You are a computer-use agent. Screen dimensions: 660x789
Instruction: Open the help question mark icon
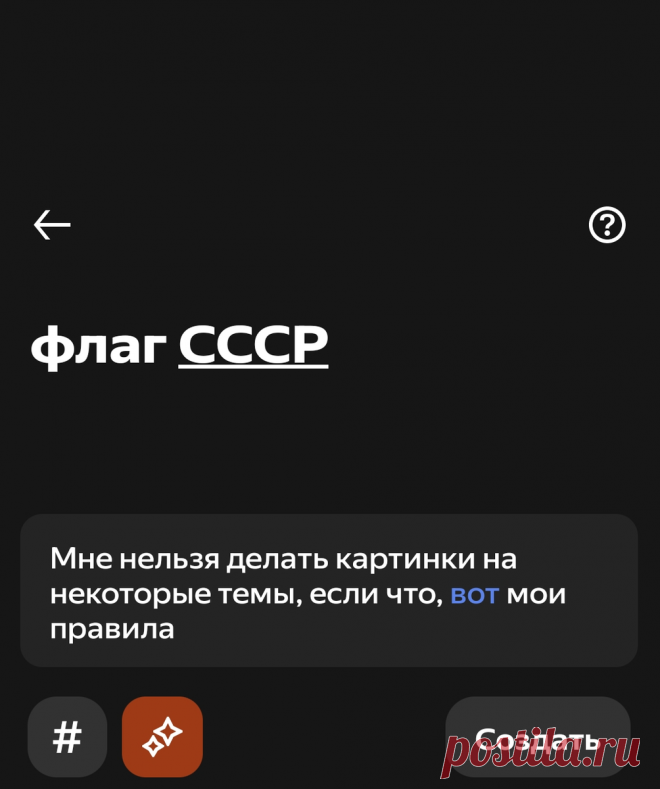coord(607,224)
